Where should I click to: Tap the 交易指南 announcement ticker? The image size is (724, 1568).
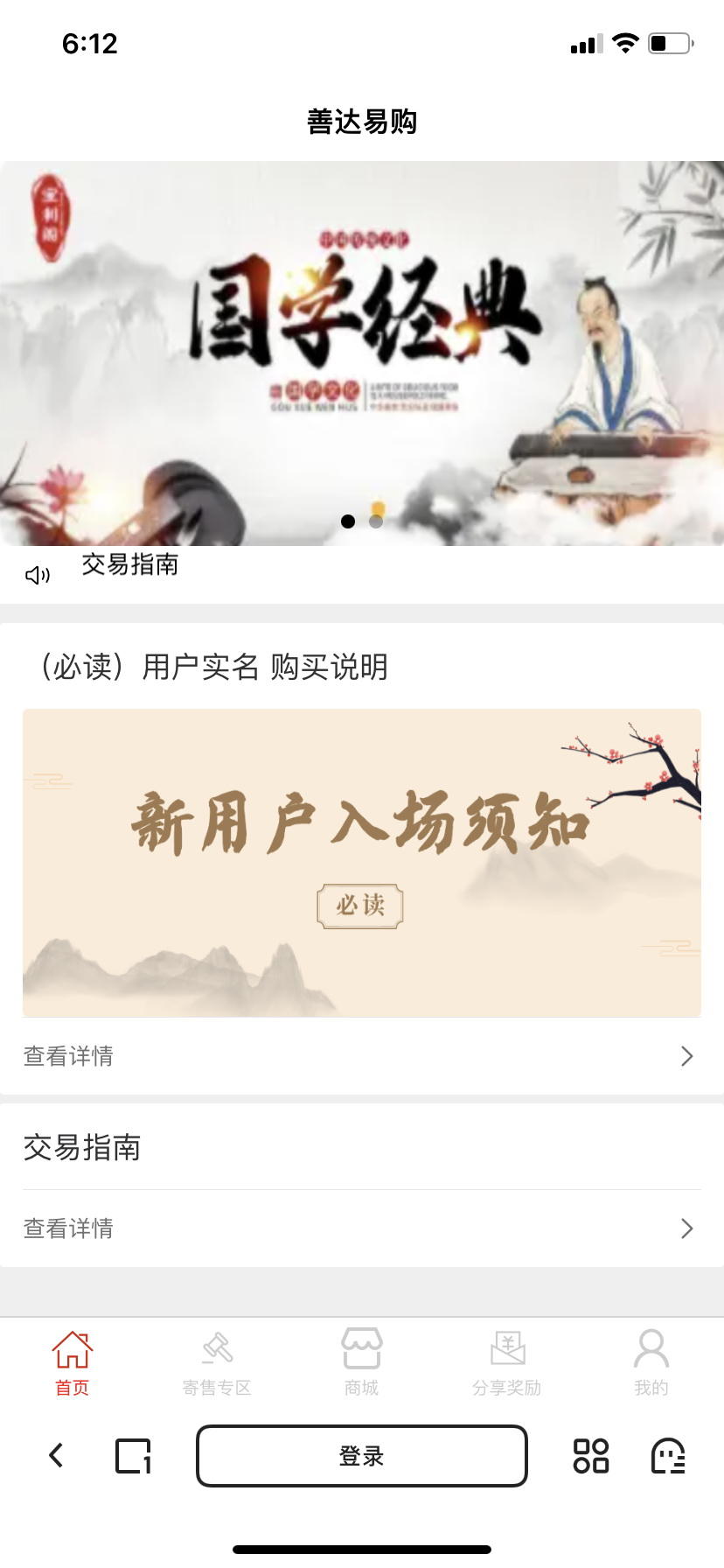129,565
